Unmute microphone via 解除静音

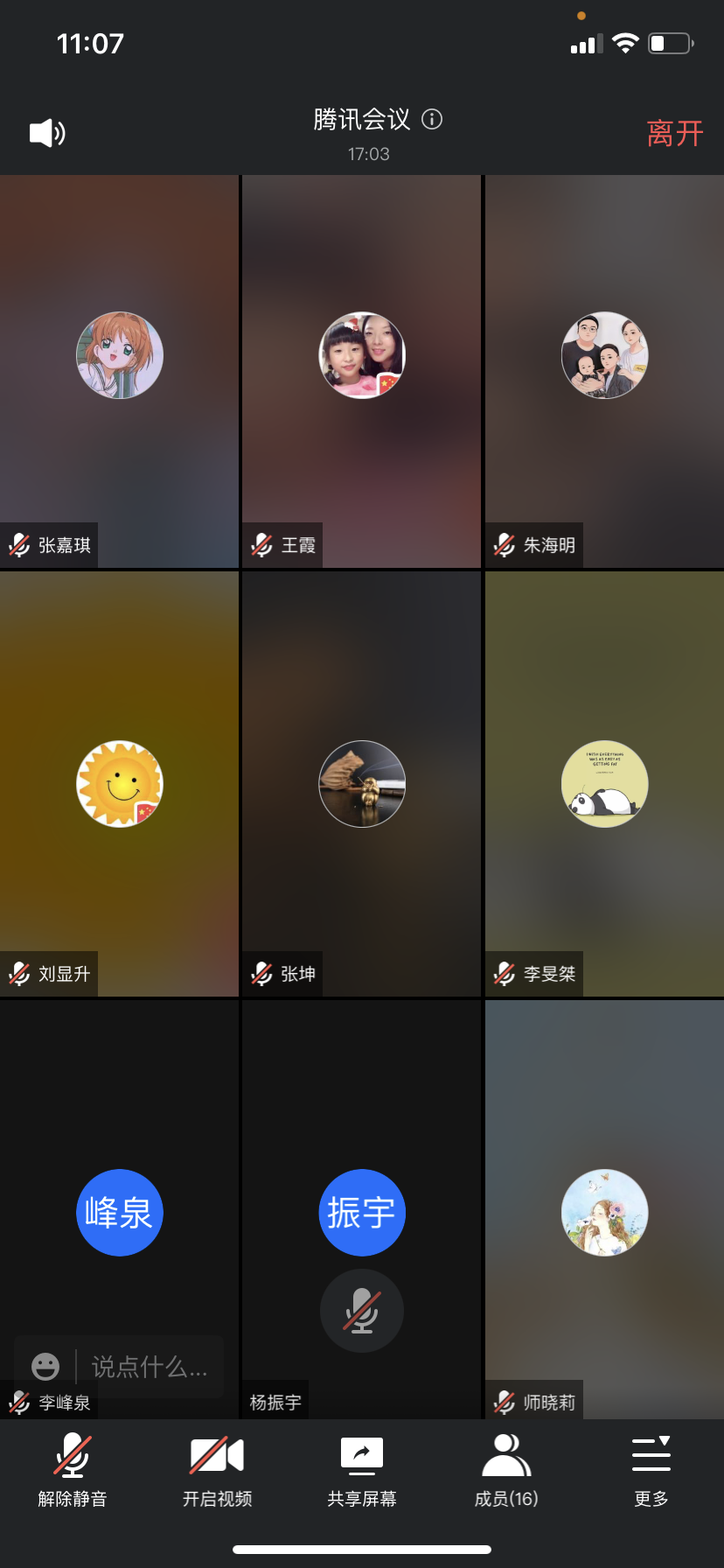[x=73, y=1470]
